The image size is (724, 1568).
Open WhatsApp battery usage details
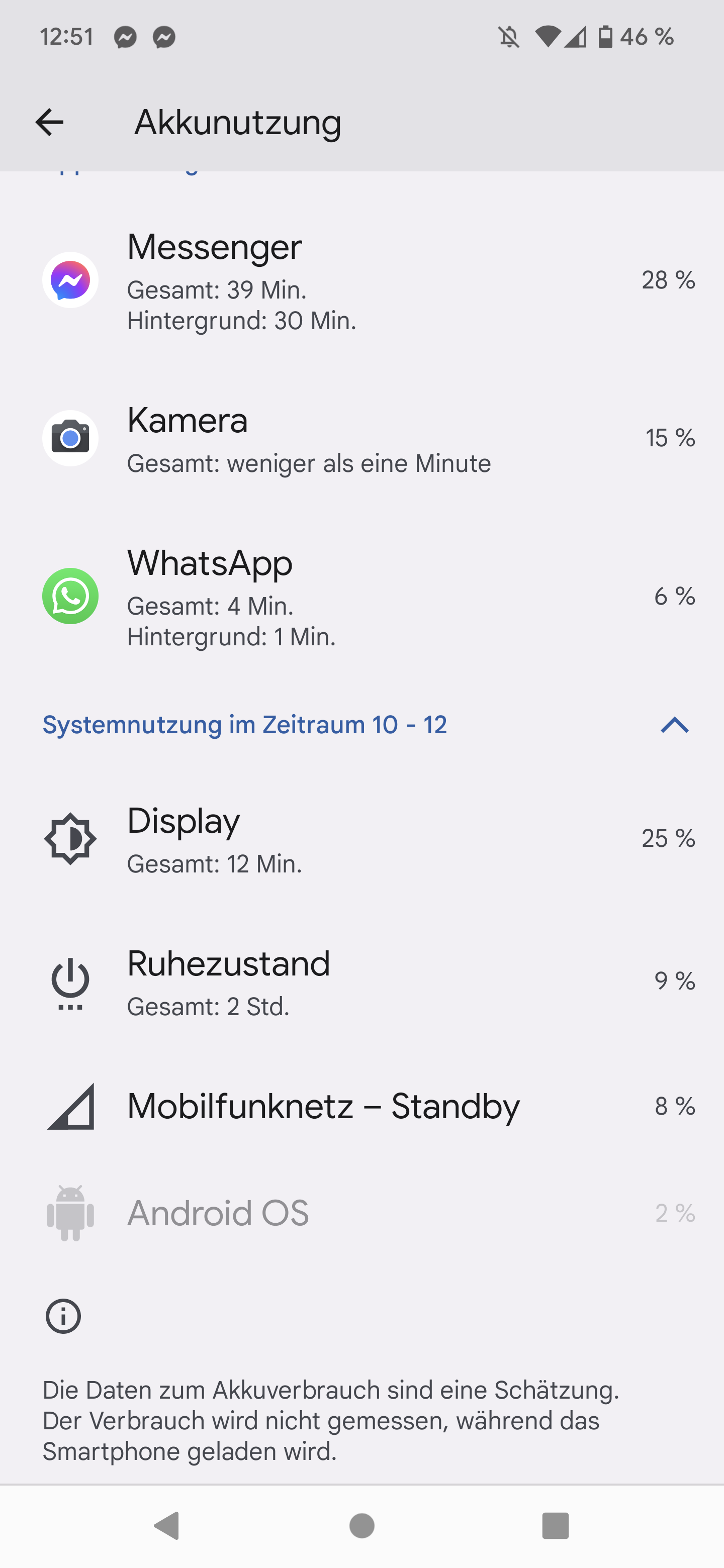361,597
